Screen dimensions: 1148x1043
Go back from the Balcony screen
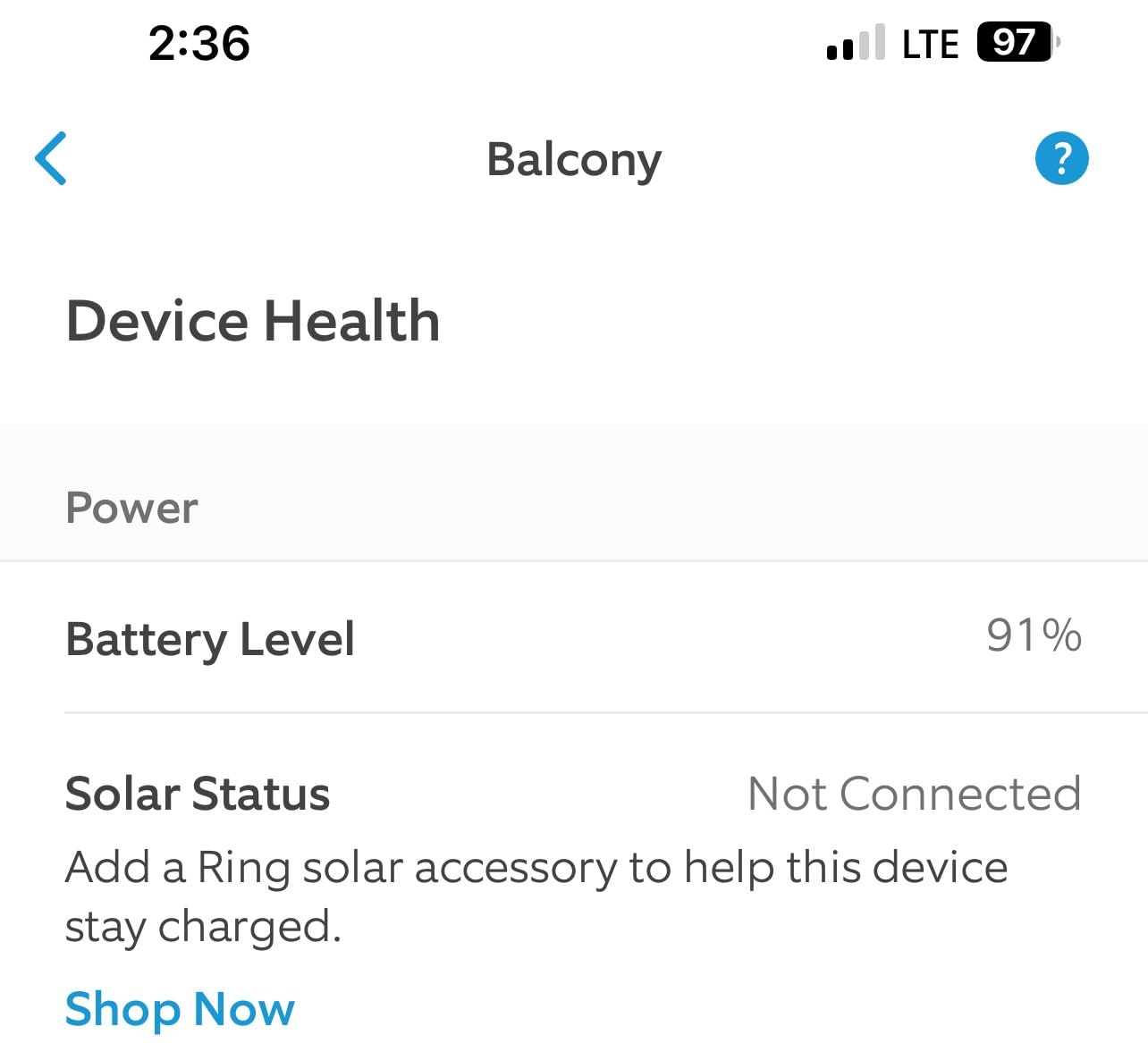[x=51, y=158]
